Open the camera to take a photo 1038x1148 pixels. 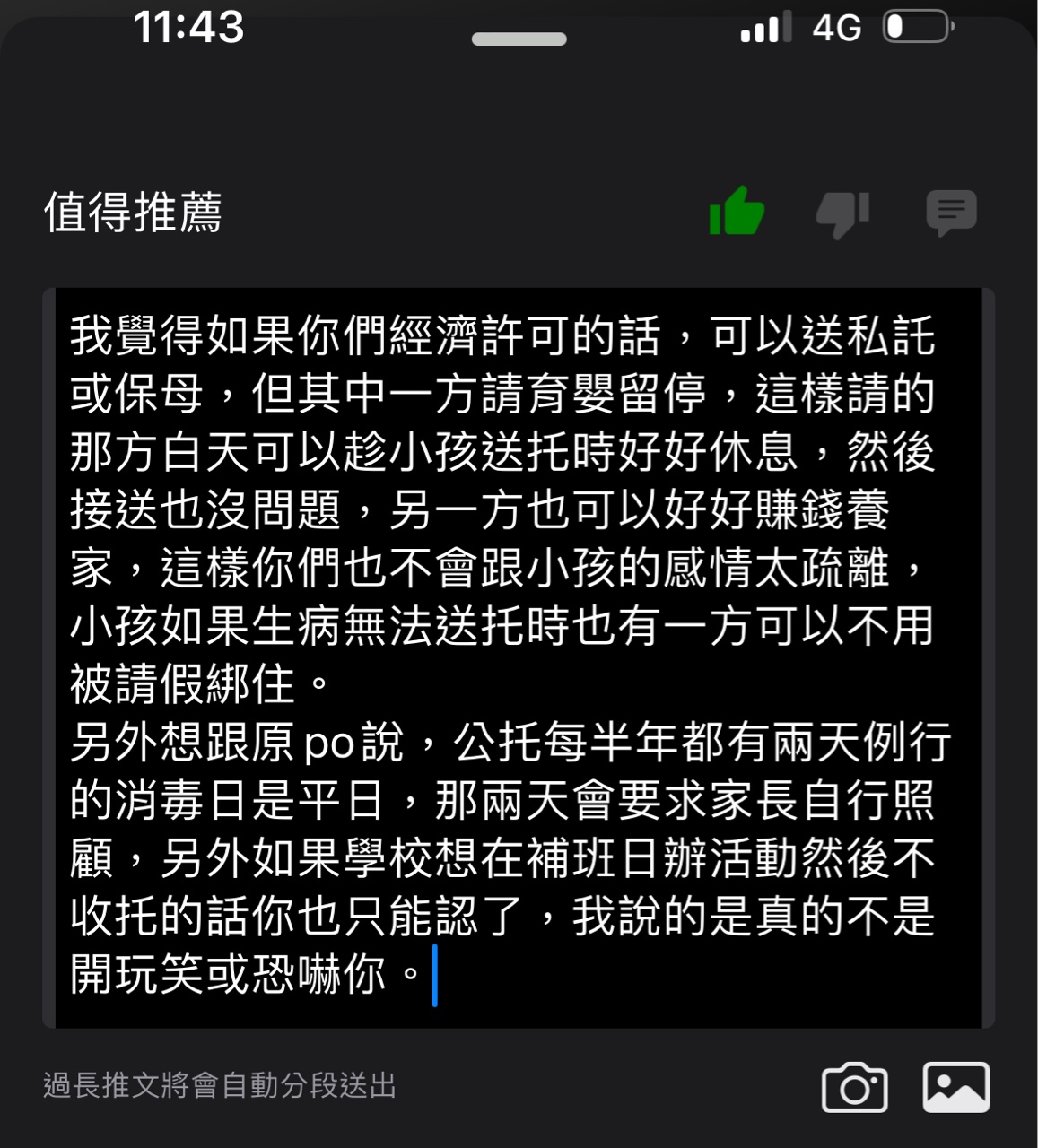(x=854, y=1088)
